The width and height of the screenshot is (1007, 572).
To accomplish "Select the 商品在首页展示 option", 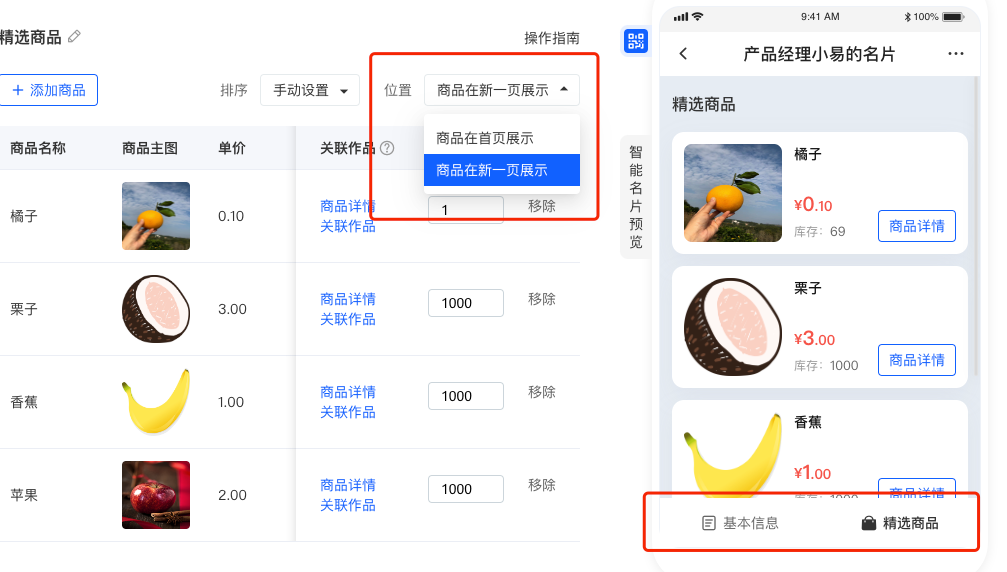I will click(x=485, y=138).
